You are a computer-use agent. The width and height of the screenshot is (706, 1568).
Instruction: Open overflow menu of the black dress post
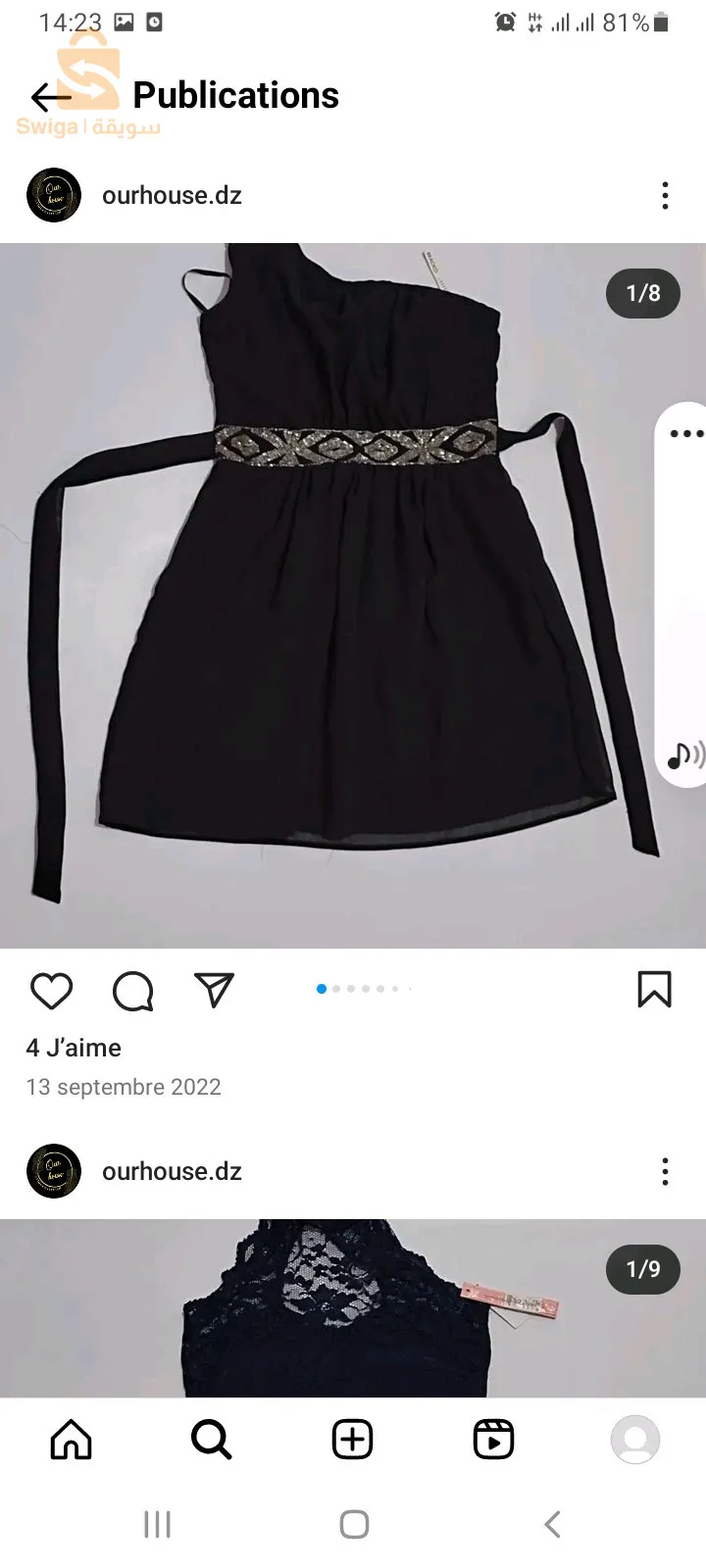tap(665, 196)
